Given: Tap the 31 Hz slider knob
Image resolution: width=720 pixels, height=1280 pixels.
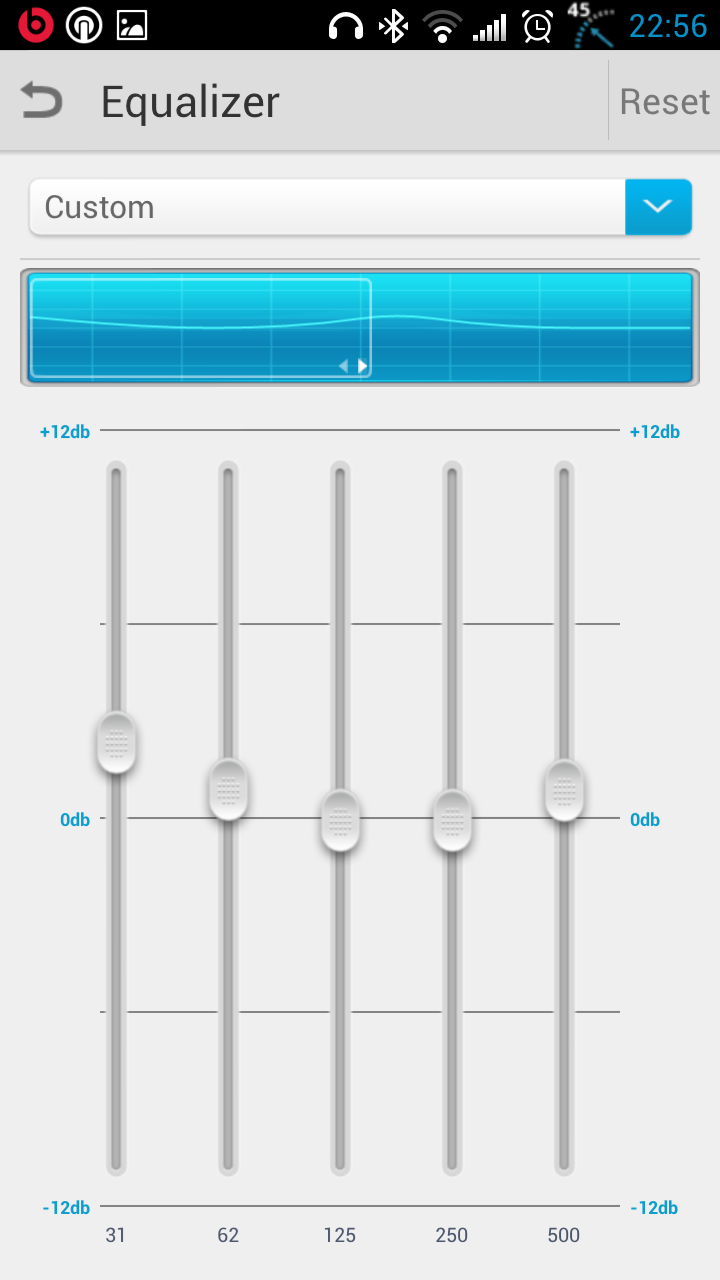Looking at the screenshot, I should coord(116,742).
